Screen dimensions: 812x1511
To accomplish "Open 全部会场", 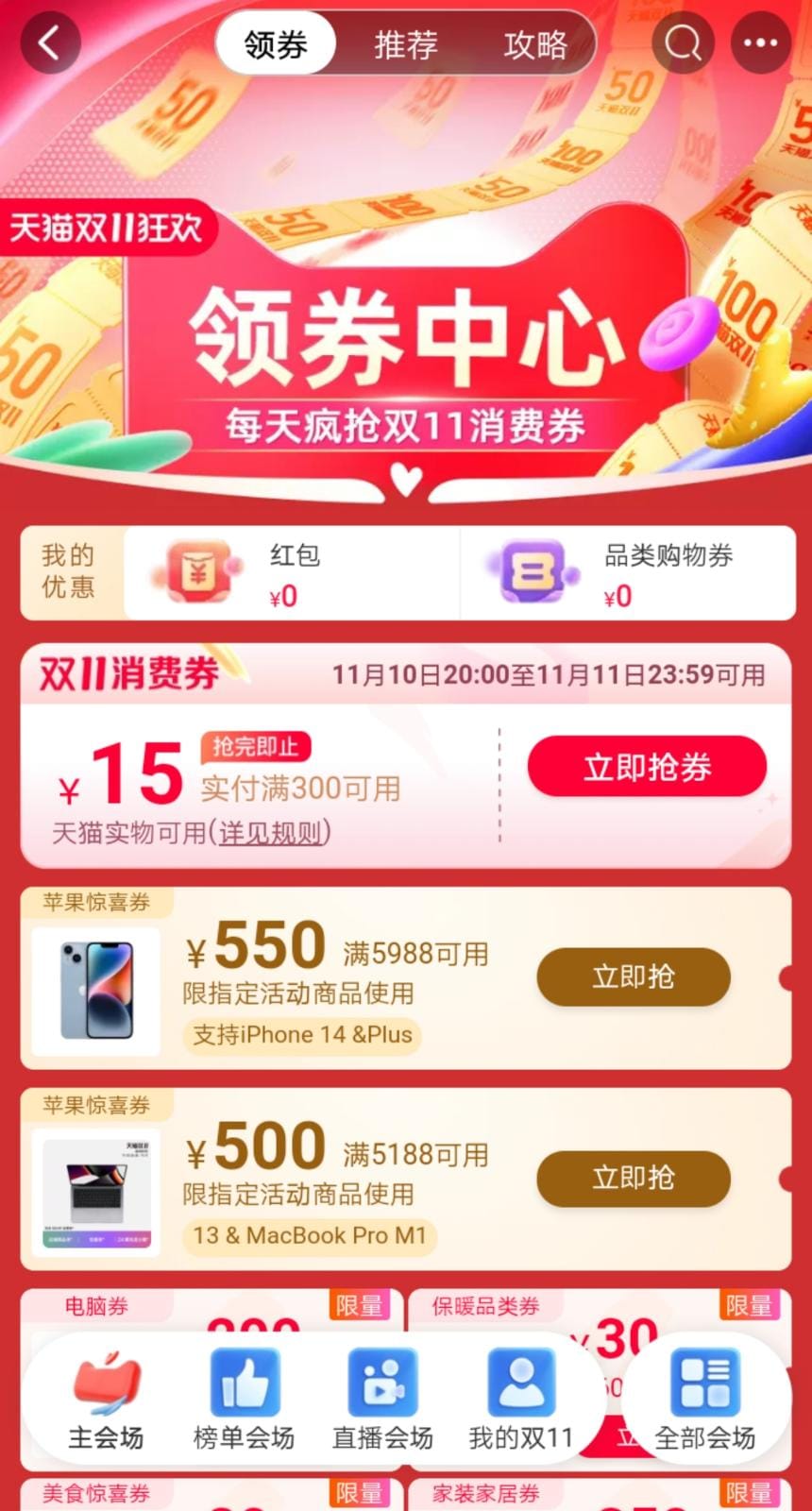I will click(x=704, y=1398).
